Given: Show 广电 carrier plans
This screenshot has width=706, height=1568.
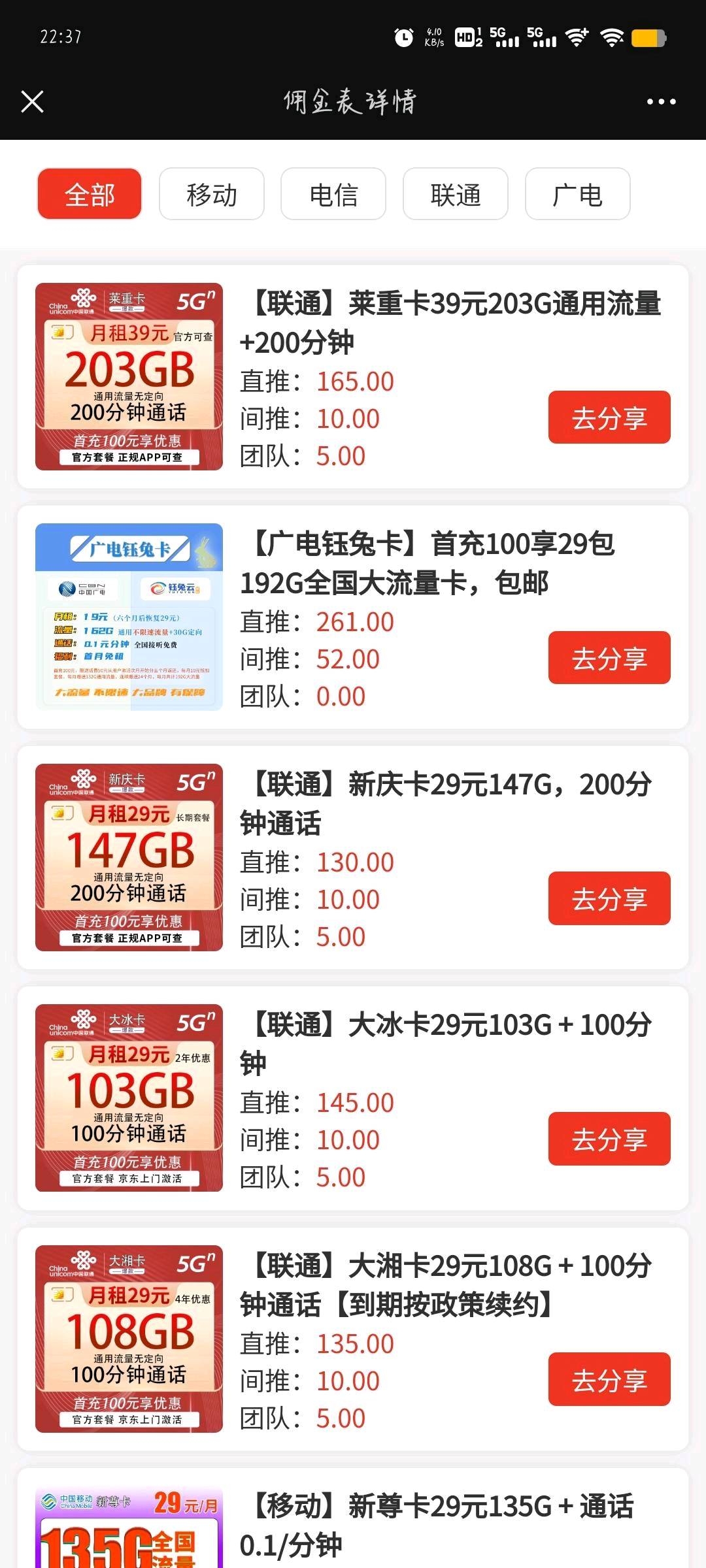Looking at the screenshot, I should click(x=577, y=194).
